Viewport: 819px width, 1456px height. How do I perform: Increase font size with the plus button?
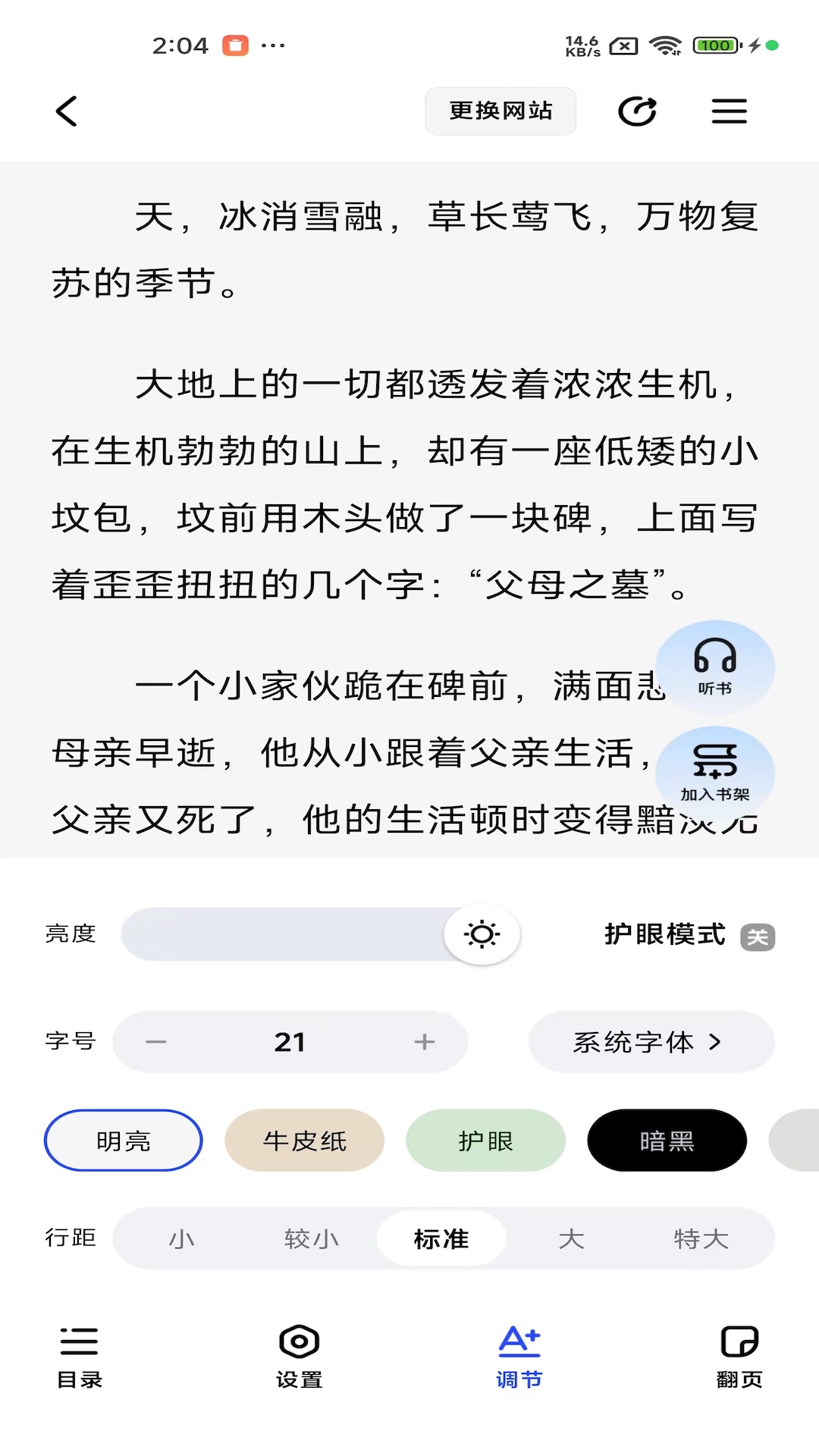[x=424, y=1042]
